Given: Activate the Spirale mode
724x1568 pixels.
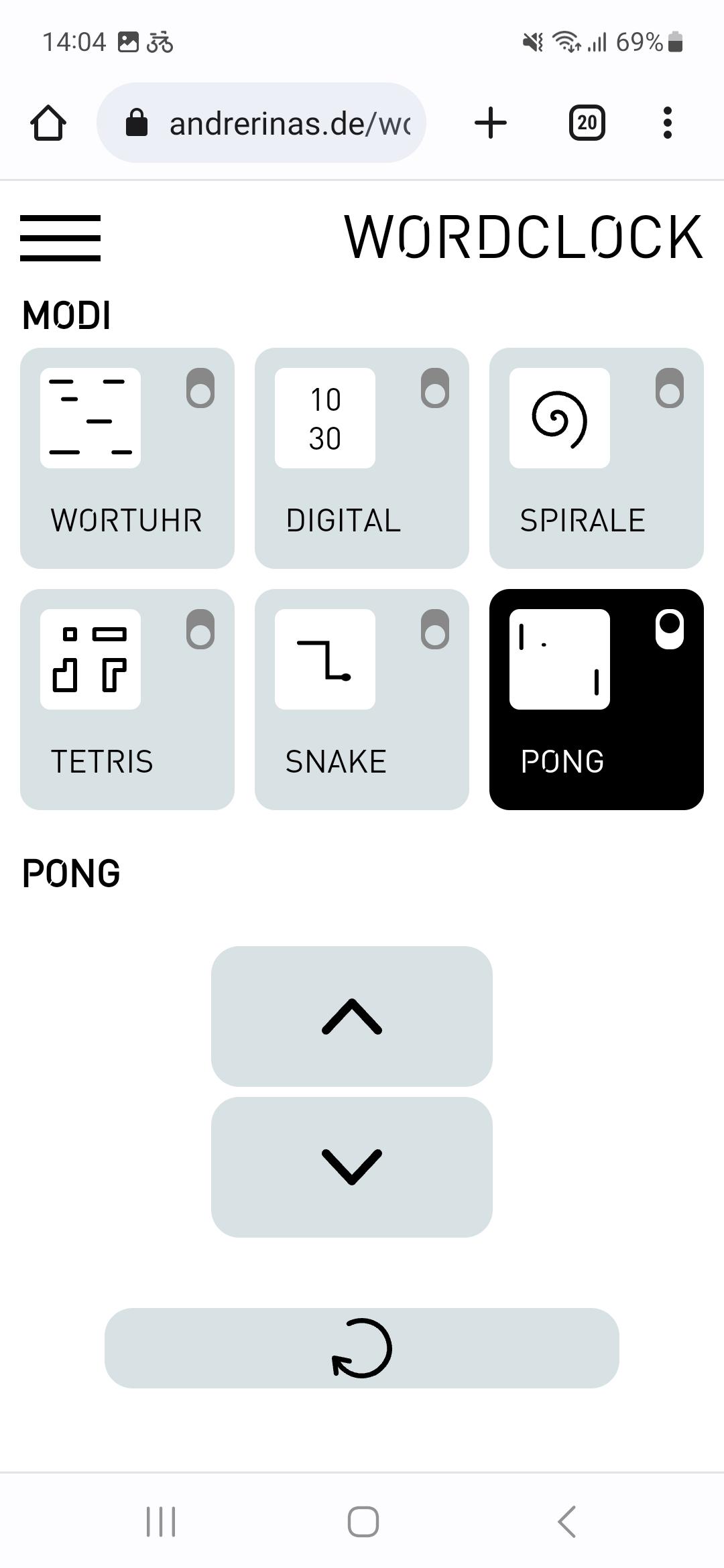Looking at the screenshot, I should pyautogui.click(x=597, y=458).
